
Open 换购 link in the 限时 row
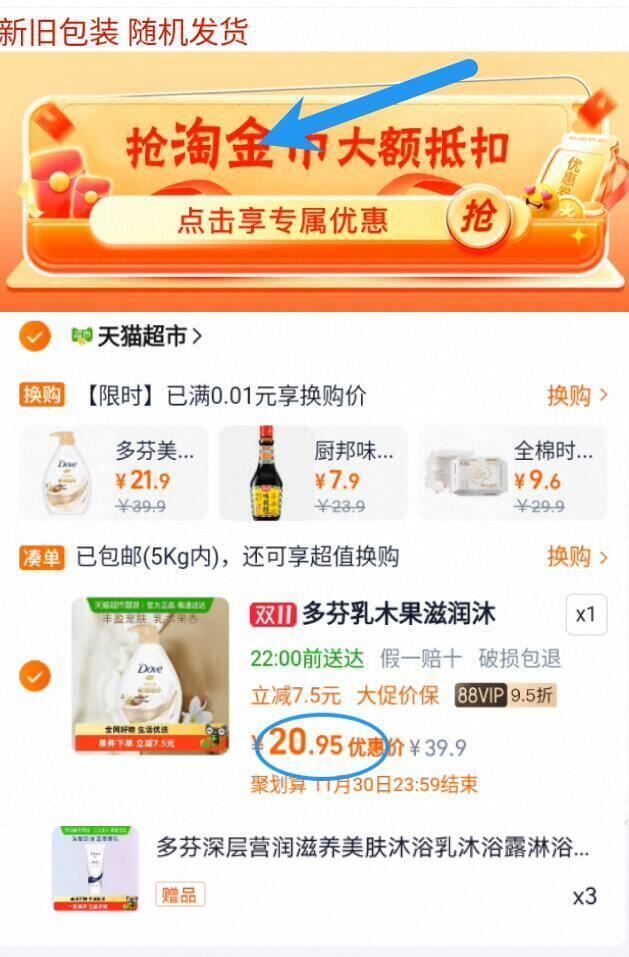coord(577,395)
